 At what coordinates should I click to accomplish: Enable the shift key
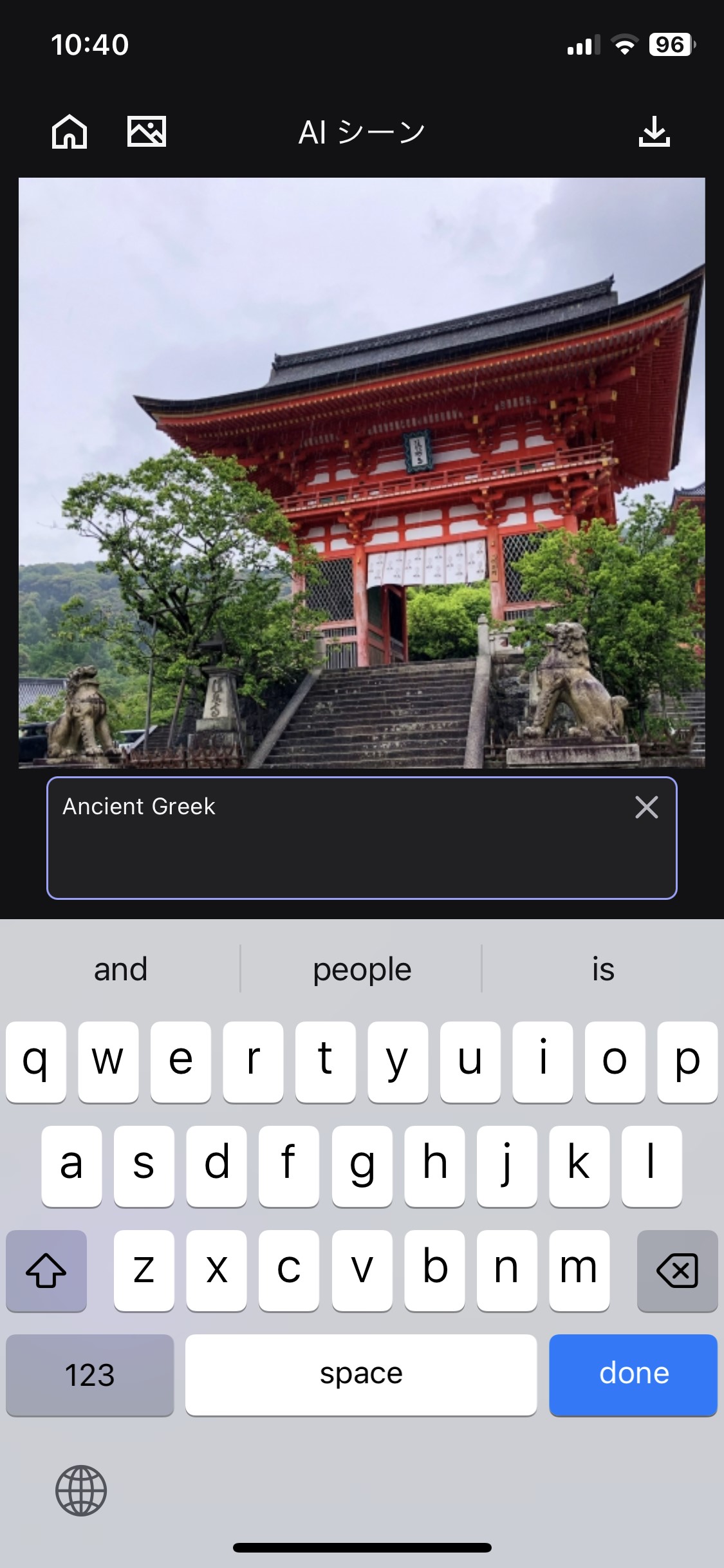pos(46,1271)
